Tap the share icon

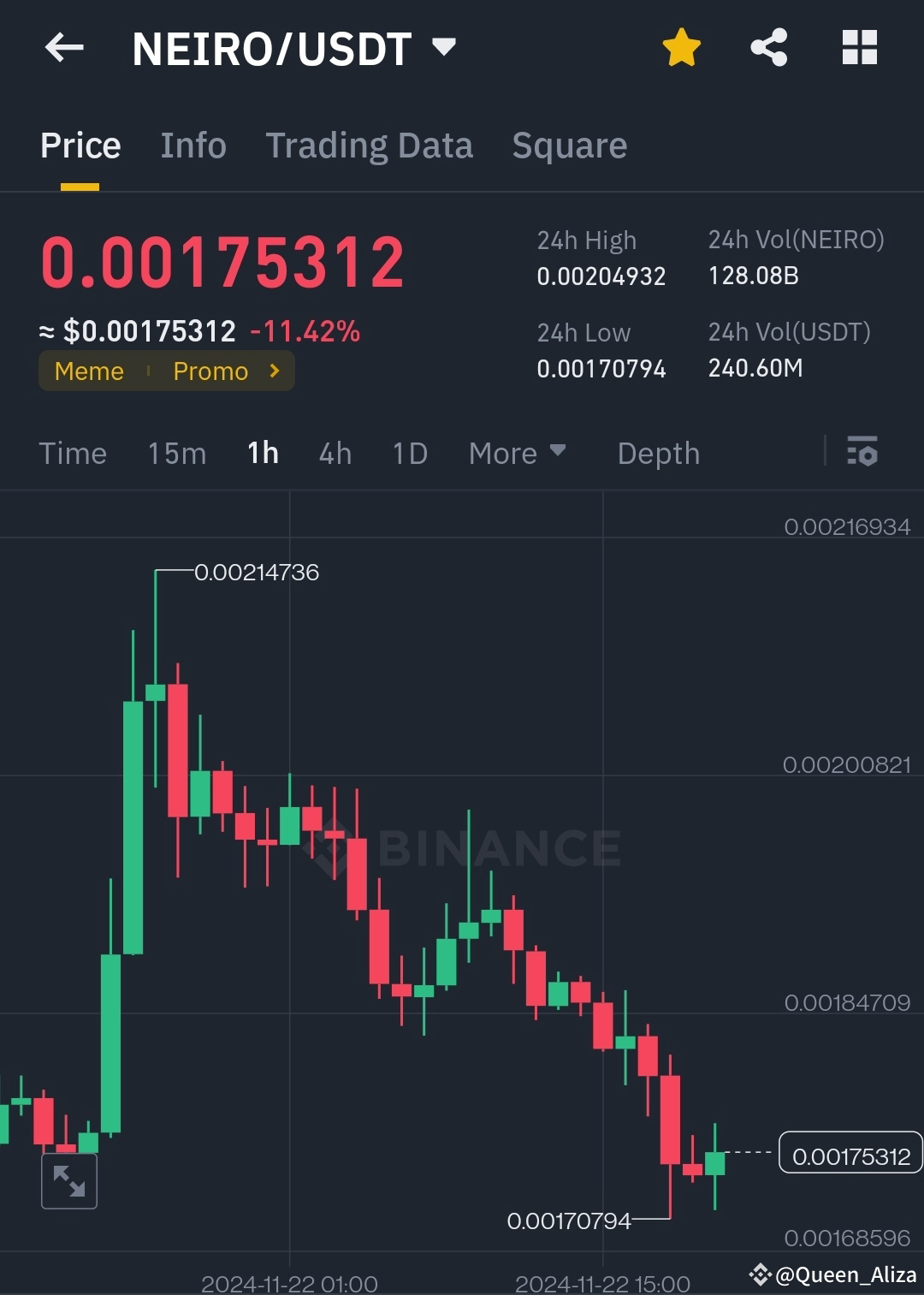[x=769, y=49]
